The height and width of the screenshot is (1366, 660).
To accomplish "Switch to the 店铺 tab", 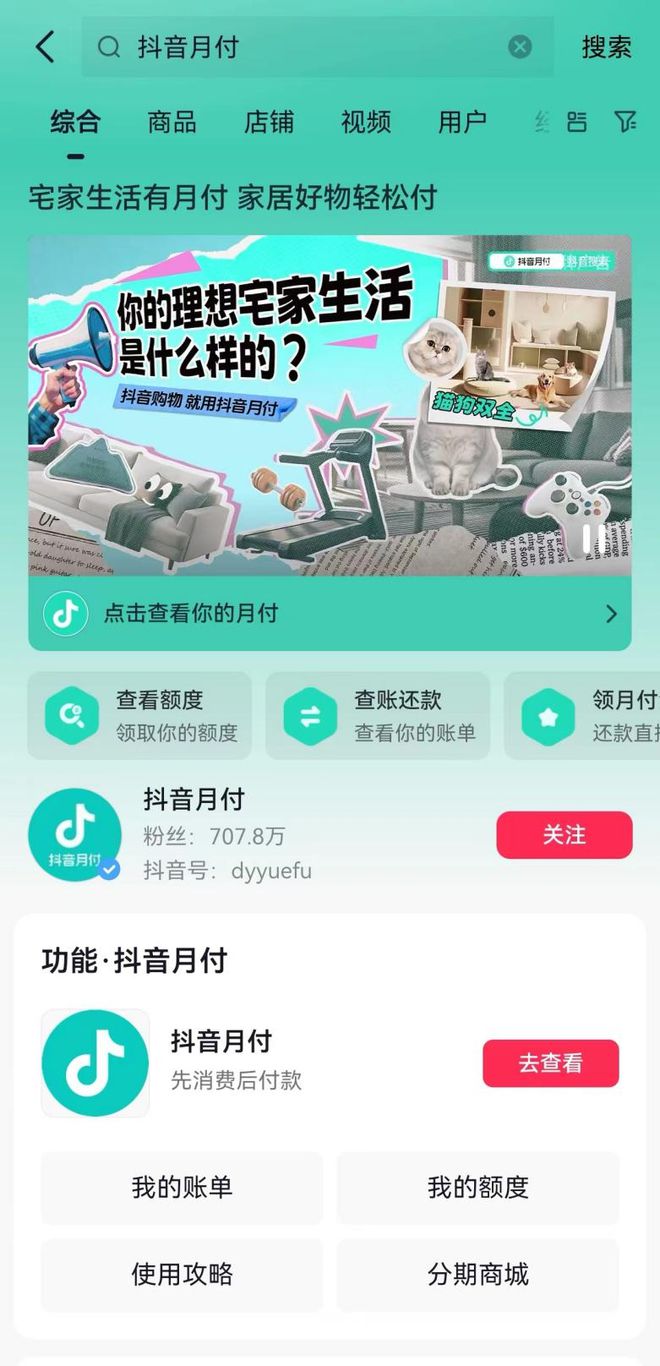I will click(269, 123).
